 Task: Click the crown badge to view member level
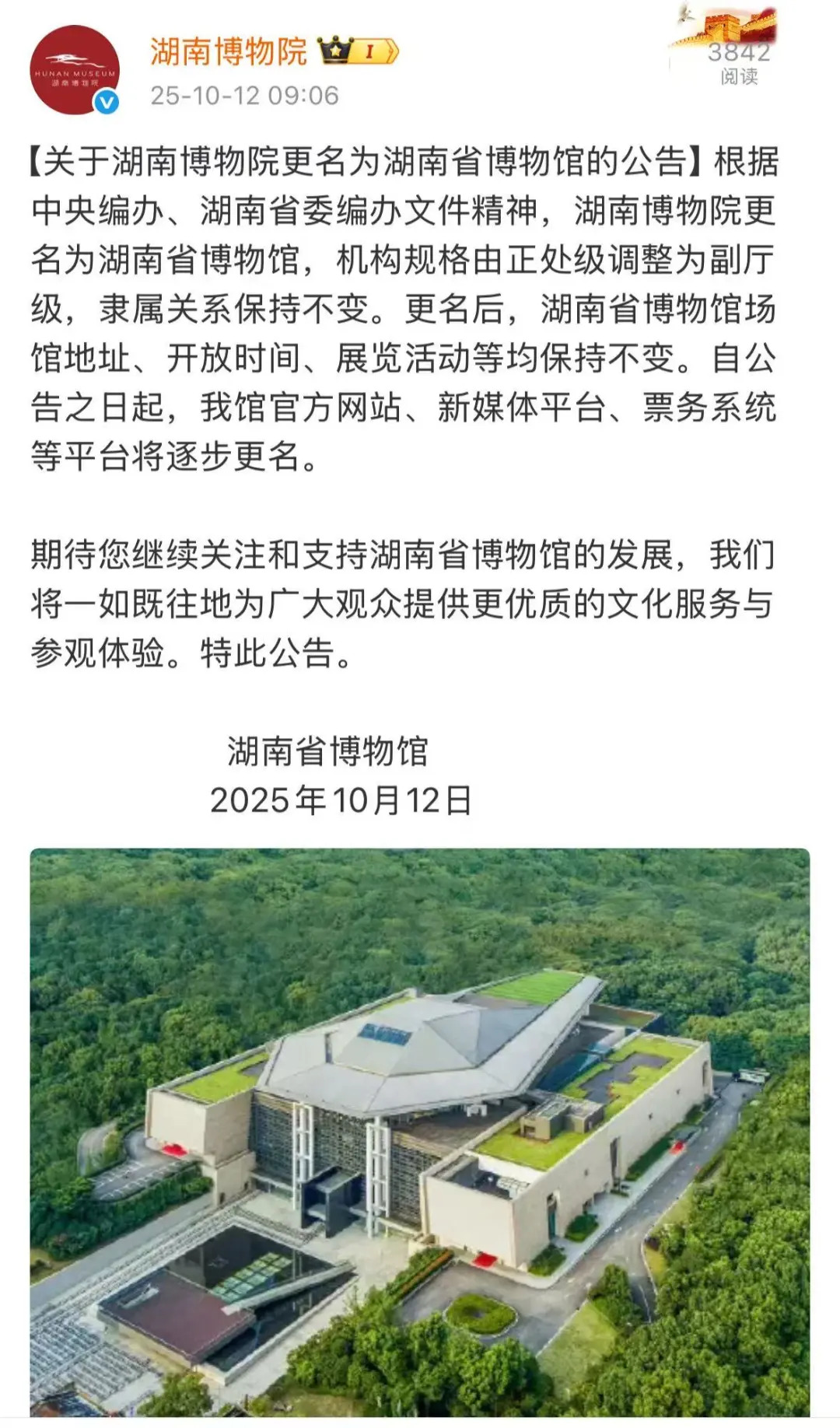[336, 51]
